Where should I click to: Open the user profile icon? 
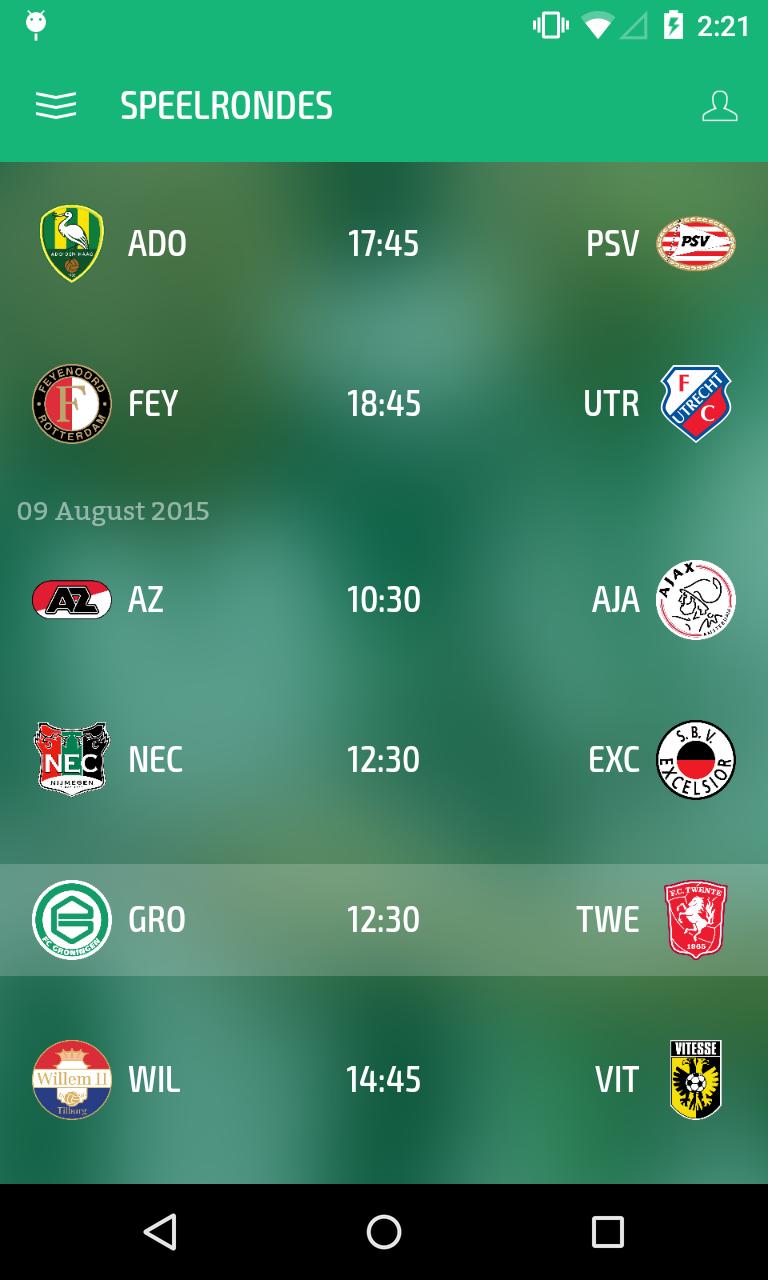pyautogui.click(x=719, y=105)
